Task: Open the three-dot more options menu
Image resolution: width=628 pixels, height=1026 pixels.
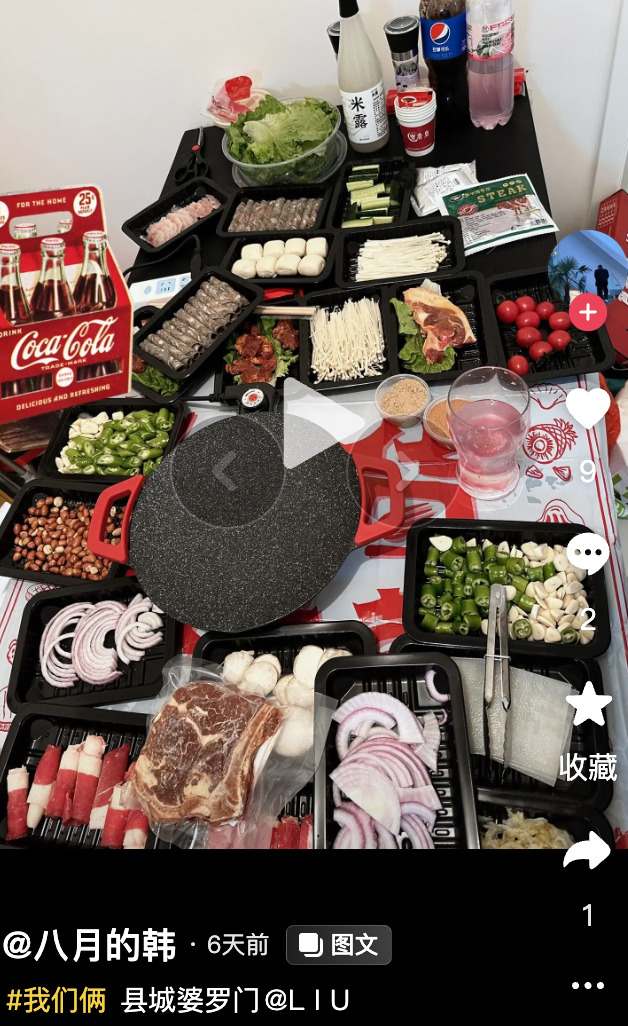Action: [587, 985]
